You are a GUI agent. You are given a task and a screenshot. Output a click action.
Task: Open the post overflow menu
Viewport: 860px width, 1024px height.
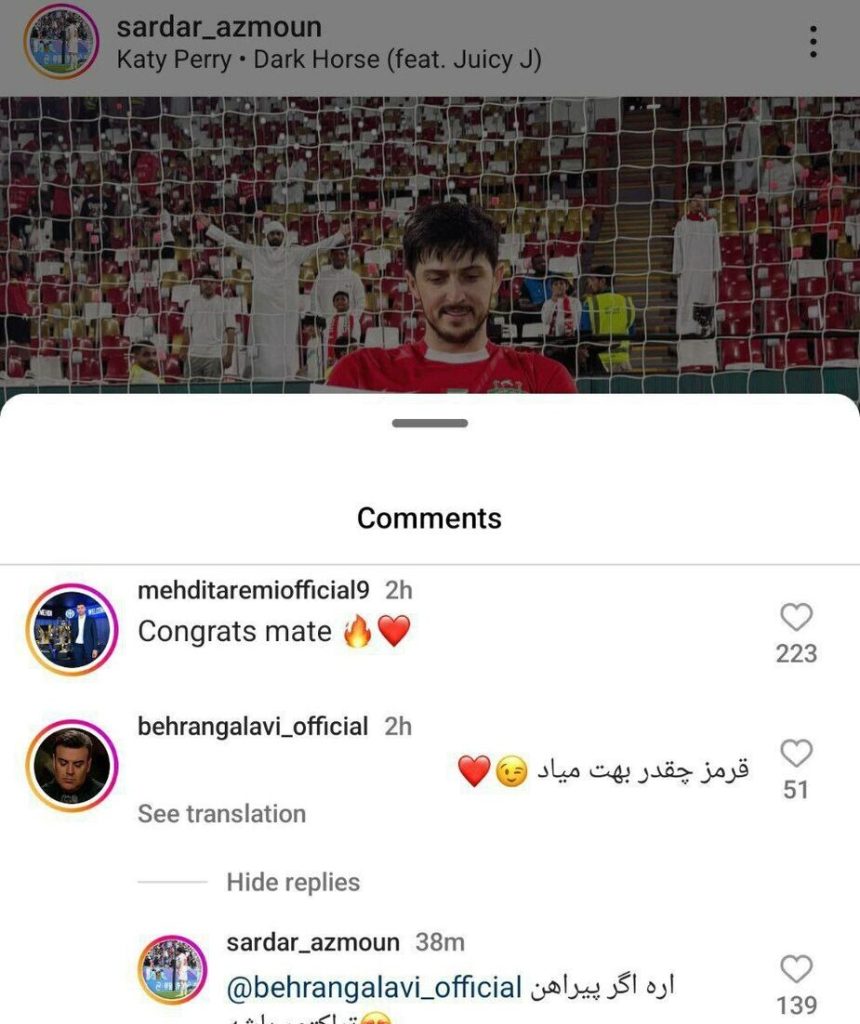pos(813,42)
